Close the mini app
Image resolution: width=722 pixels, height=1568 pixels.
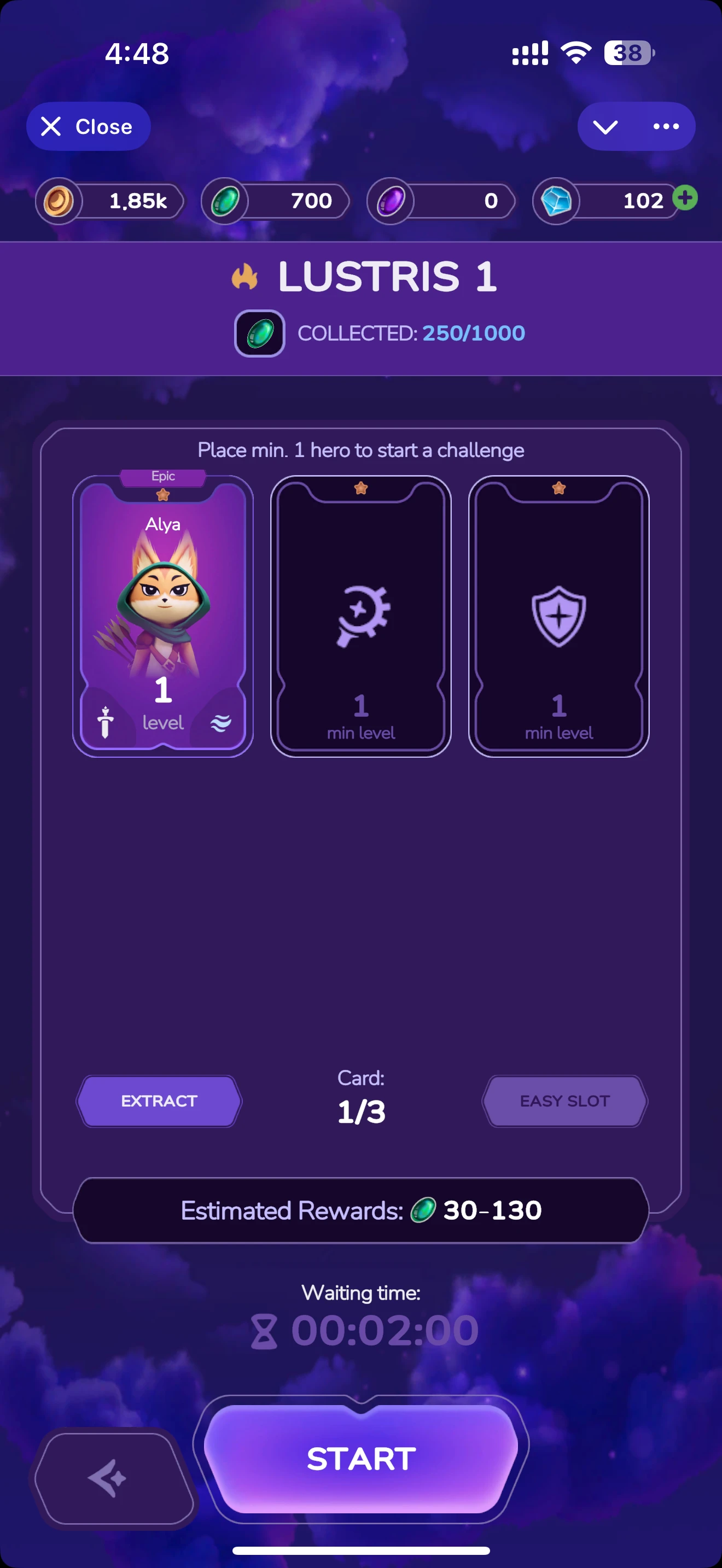click(88, 126)
